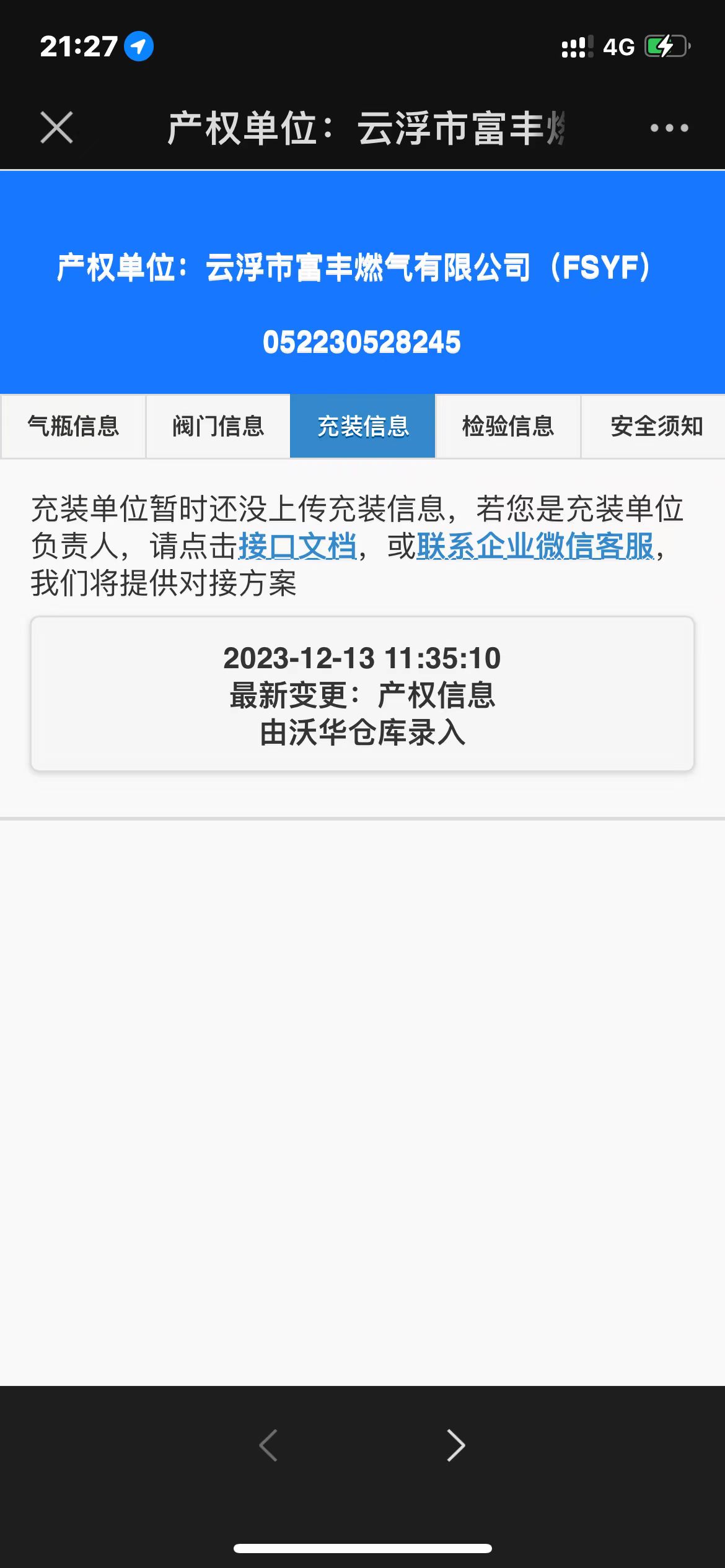The width and height of the screenshot is (725, 1568).
Task: Select the 检验信息 tab
Action: (507, 426)
